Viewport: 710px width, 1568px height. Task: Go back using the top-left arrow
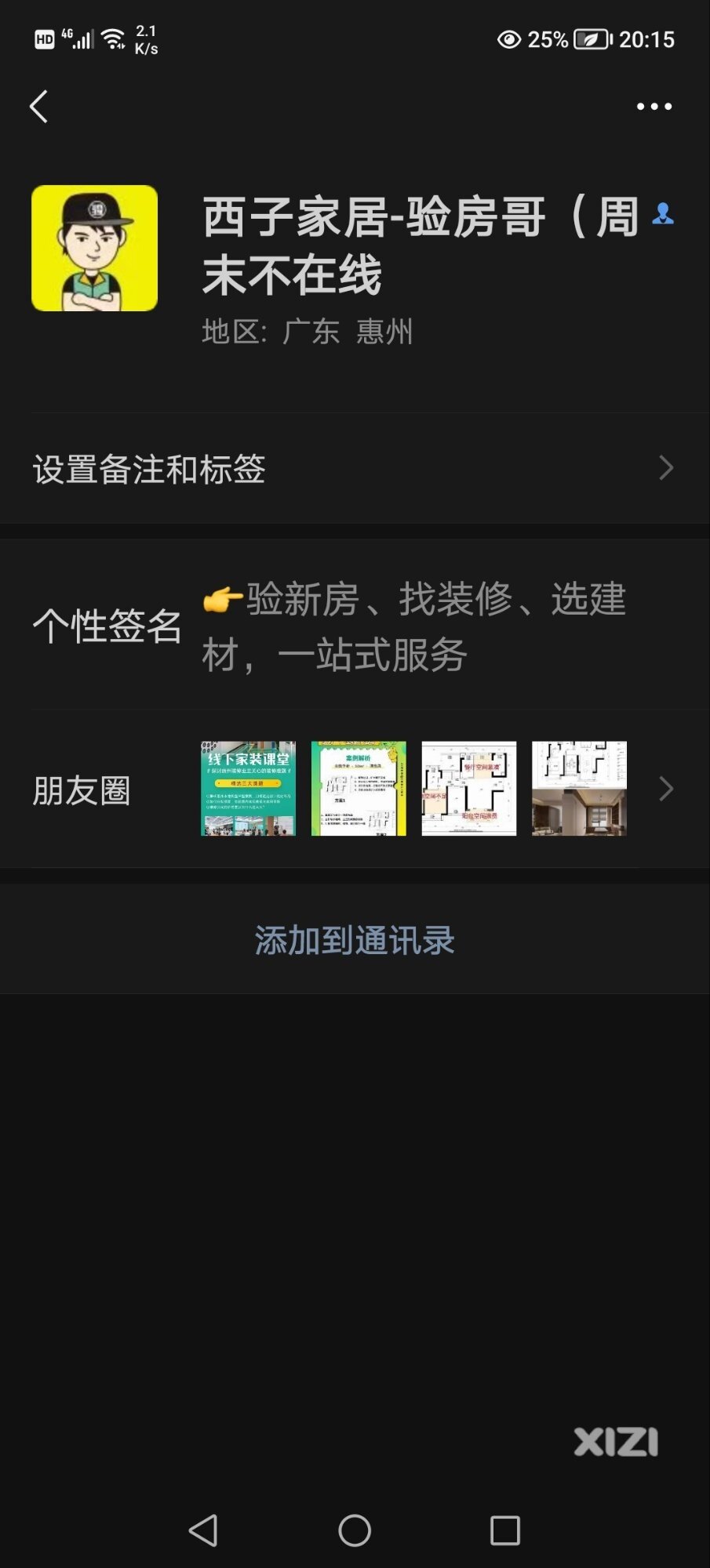click(x=39, y=107)
